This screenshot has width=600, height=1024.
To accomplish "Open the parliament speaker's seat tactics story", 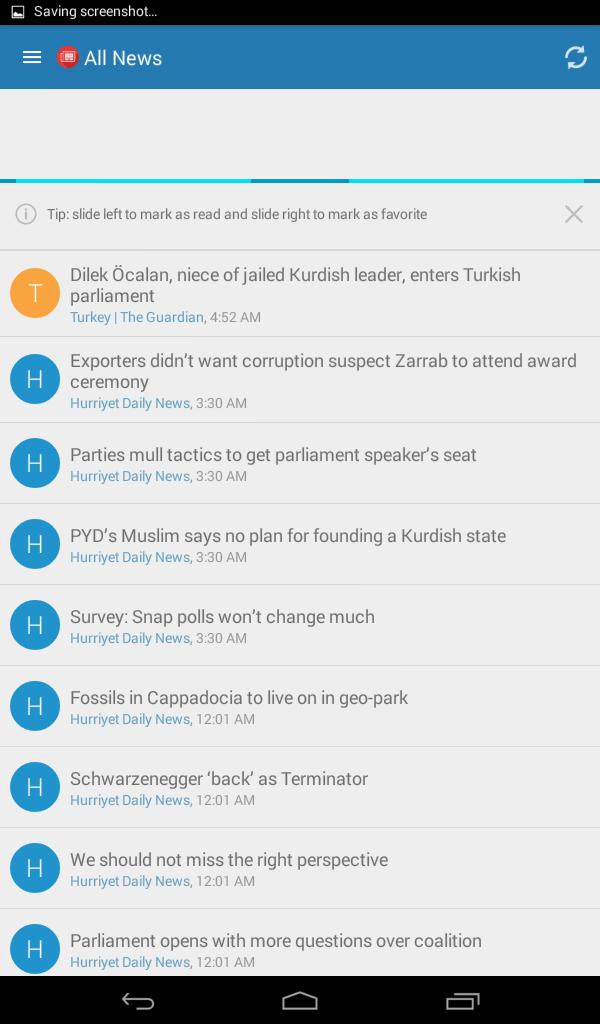I will coord(273,455).
